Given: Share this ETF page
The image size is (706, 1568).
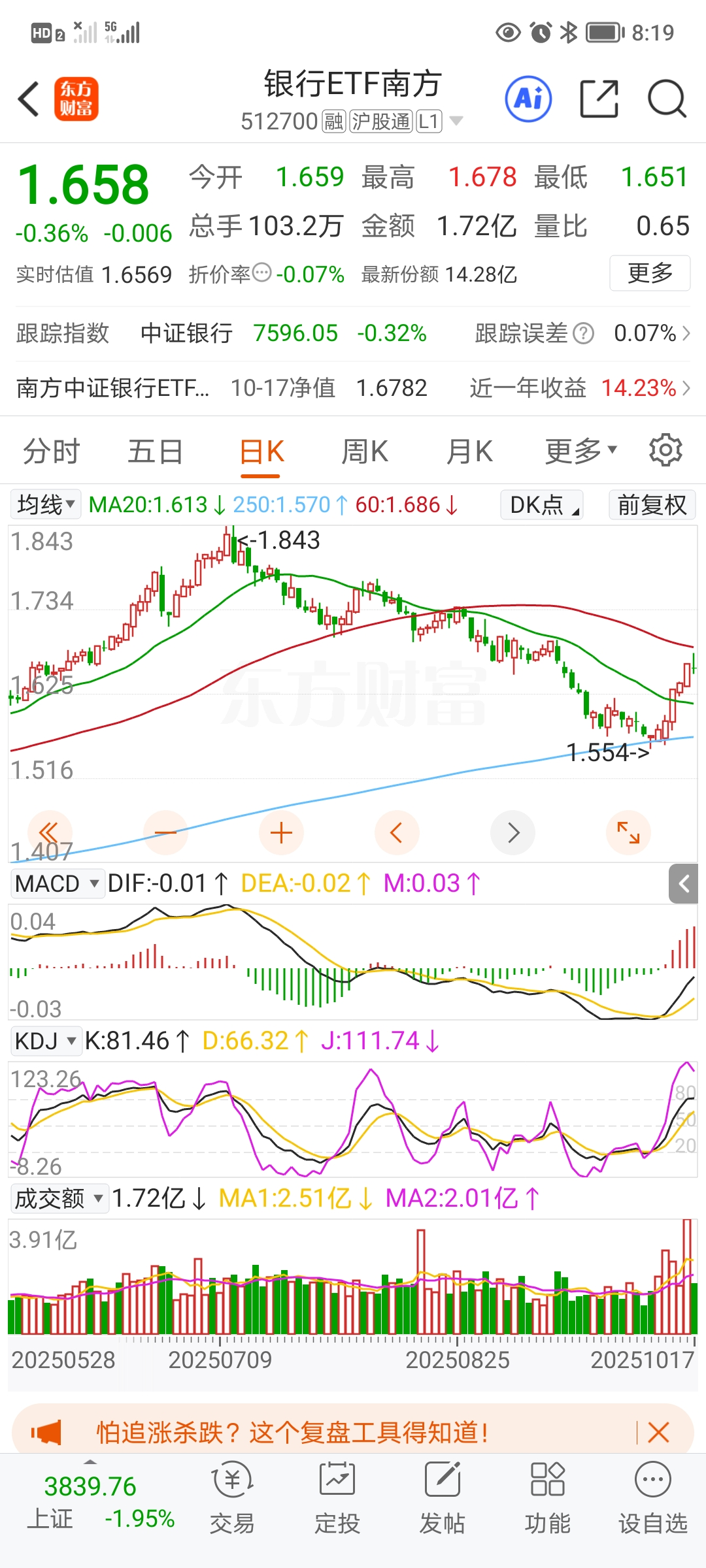Looking at the screenshot, I should click(x=599, y=99).
